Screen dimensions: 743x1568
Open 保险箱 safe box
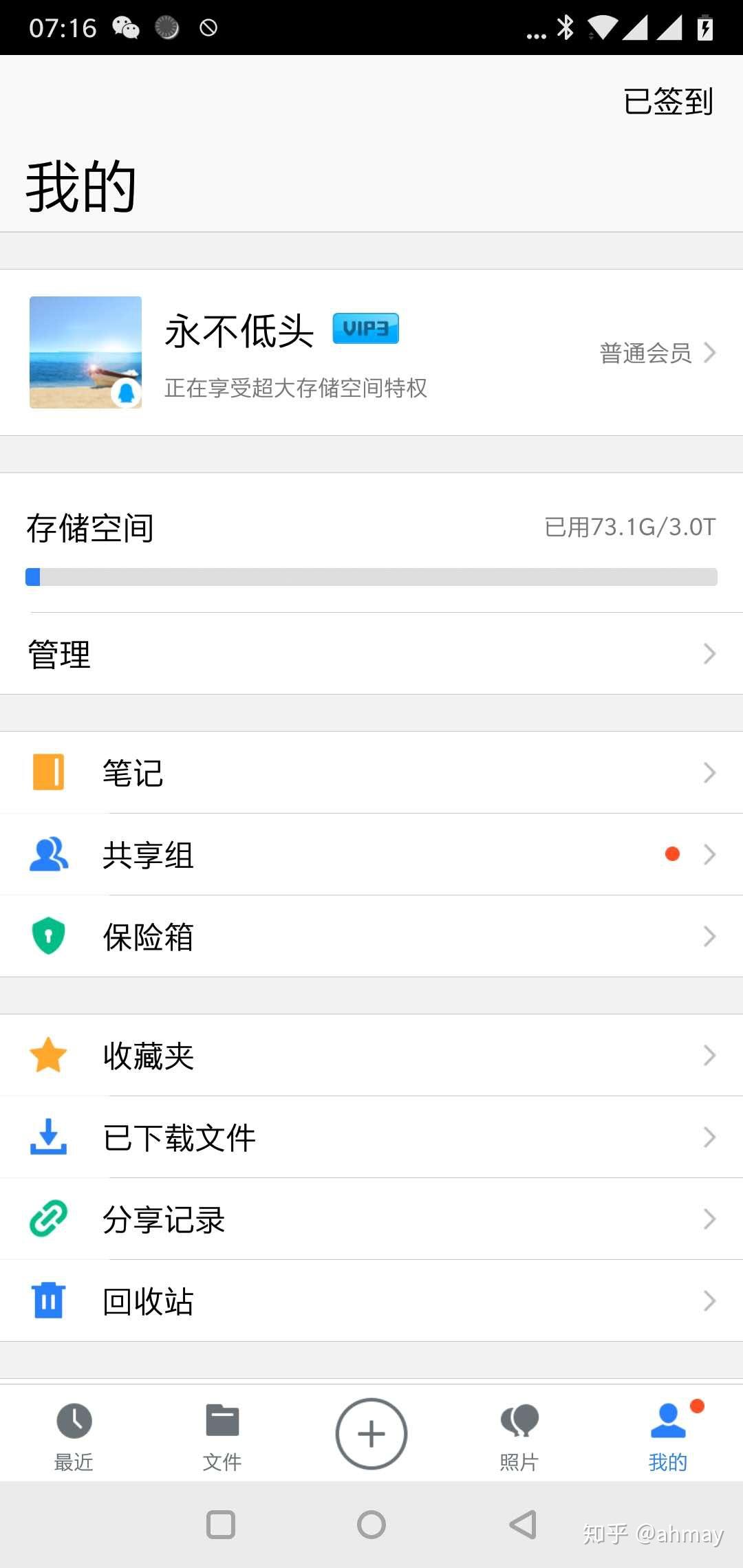[x=371, y=936]
